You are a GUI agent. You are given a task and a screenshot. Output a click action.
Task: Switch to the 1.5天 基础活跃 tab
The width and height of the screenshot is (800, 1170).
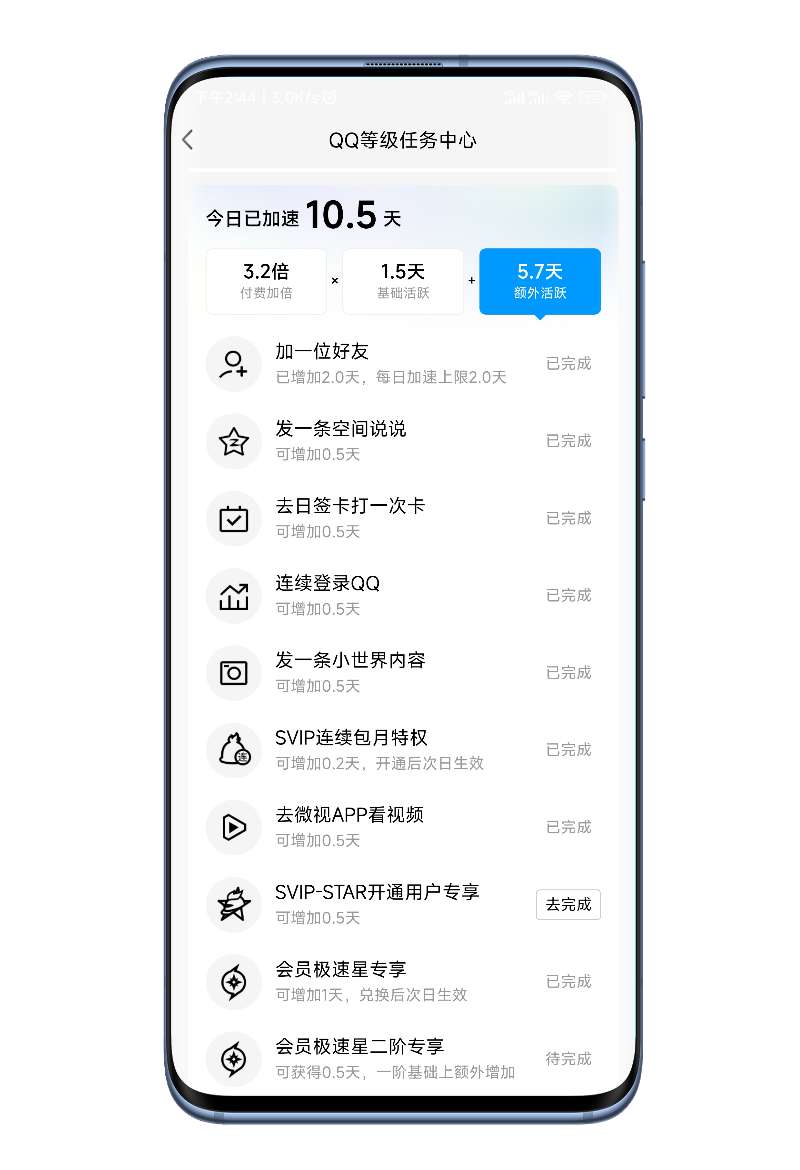point(403,281)
